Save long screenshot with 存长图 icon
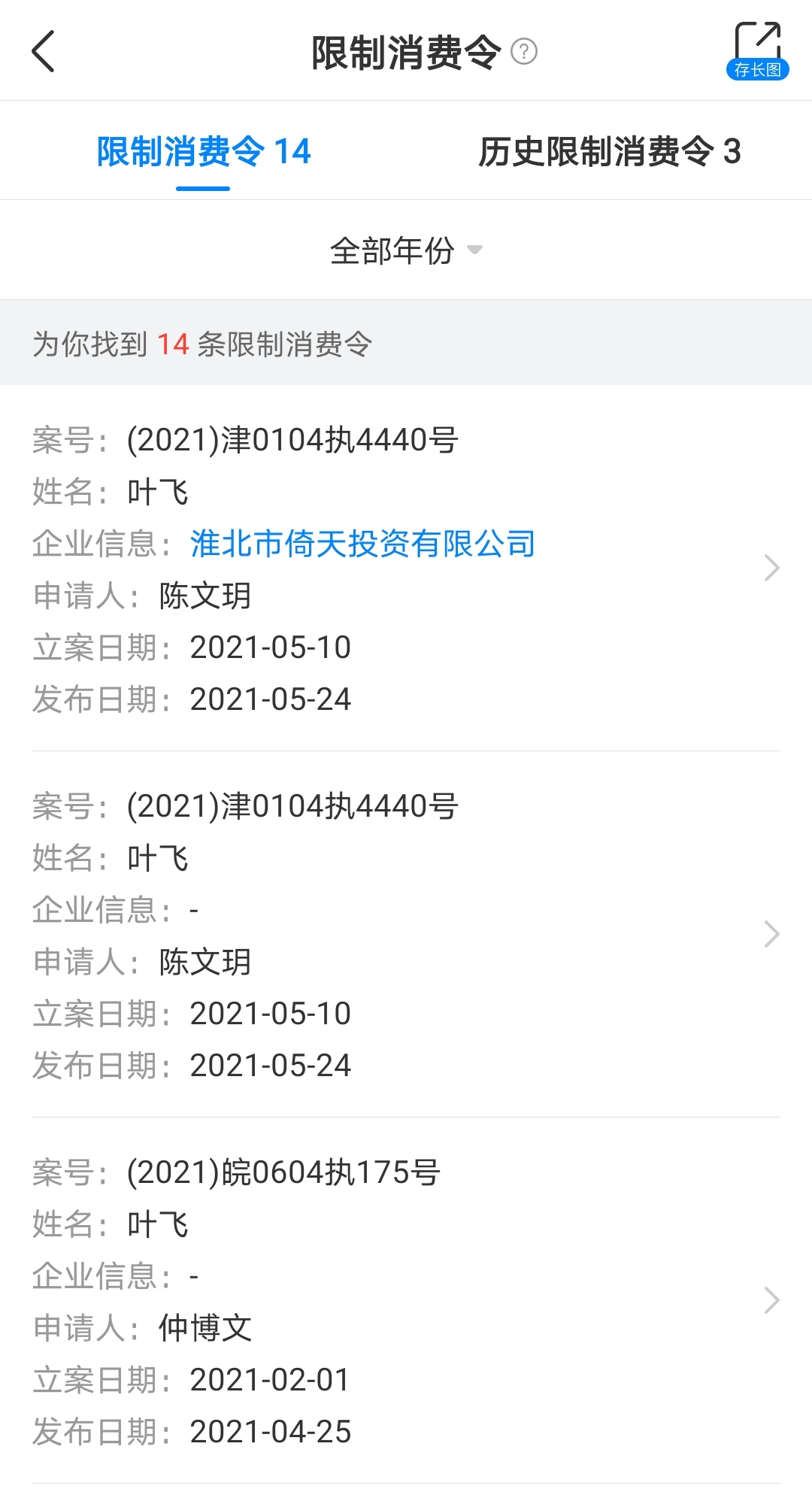 pos(758,50)
